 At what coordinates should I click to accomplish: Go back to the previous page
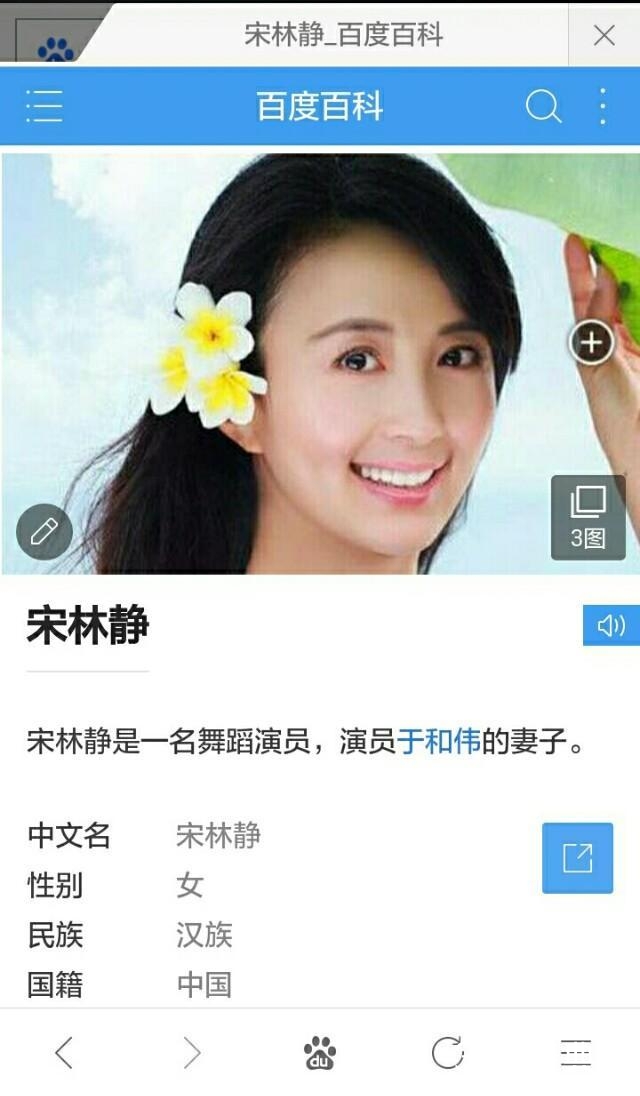[x=64, y=1052]
